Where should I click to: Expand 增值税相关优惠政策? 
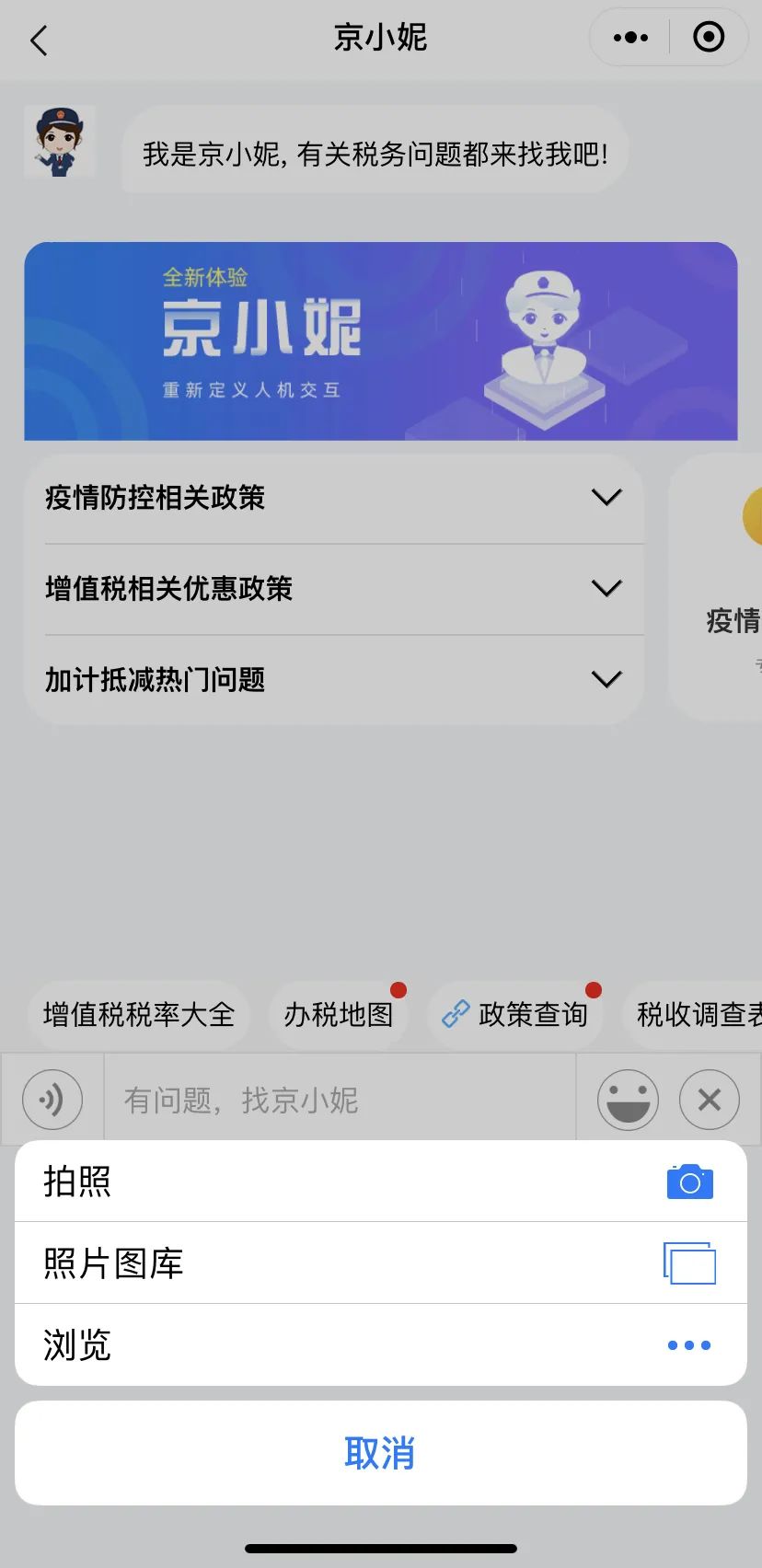(x=334, y=589)
